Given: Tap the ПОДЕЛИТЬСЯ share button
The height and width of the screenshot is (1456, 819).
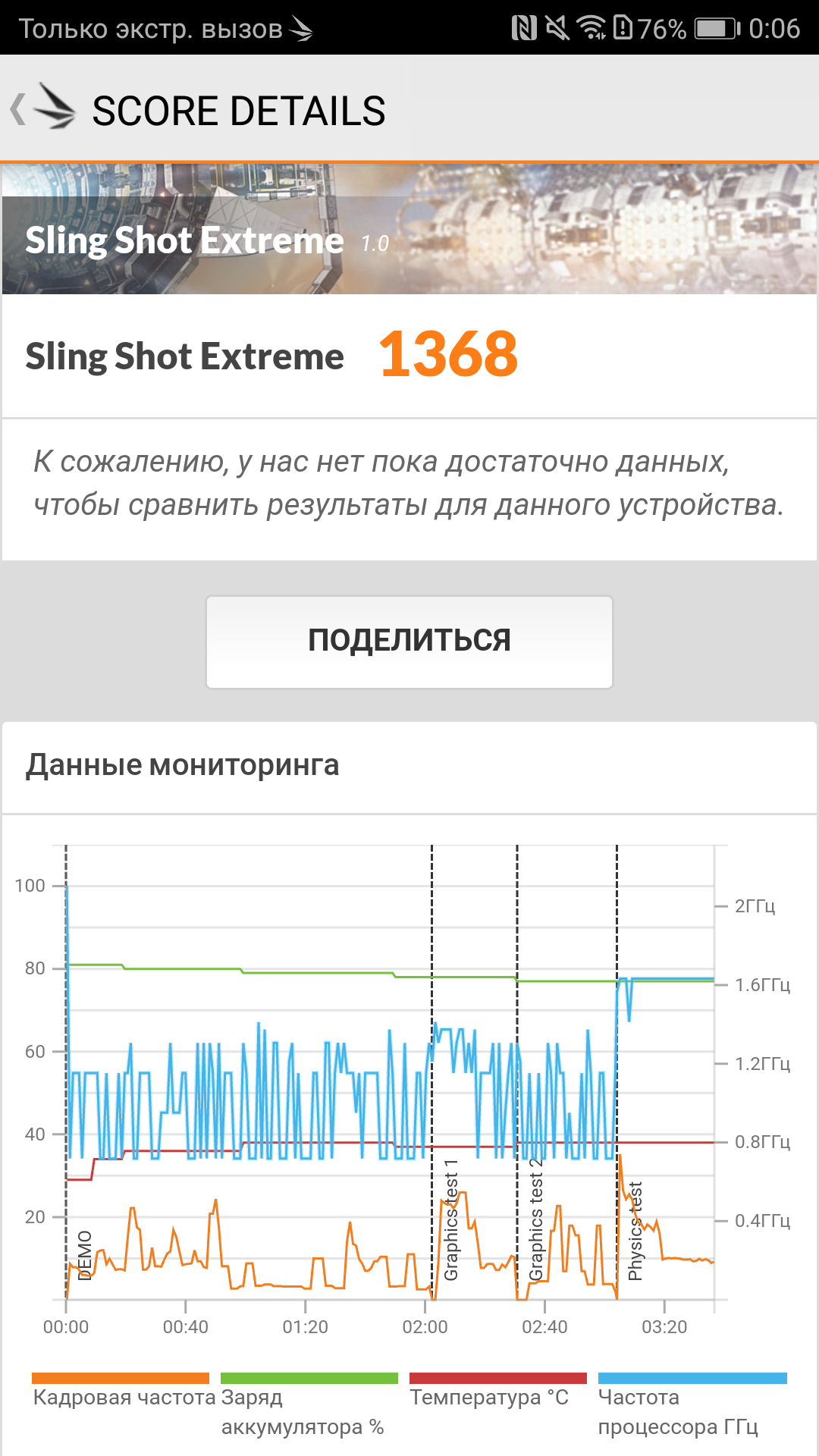Looking at the screenshot, I should point(409,642).
